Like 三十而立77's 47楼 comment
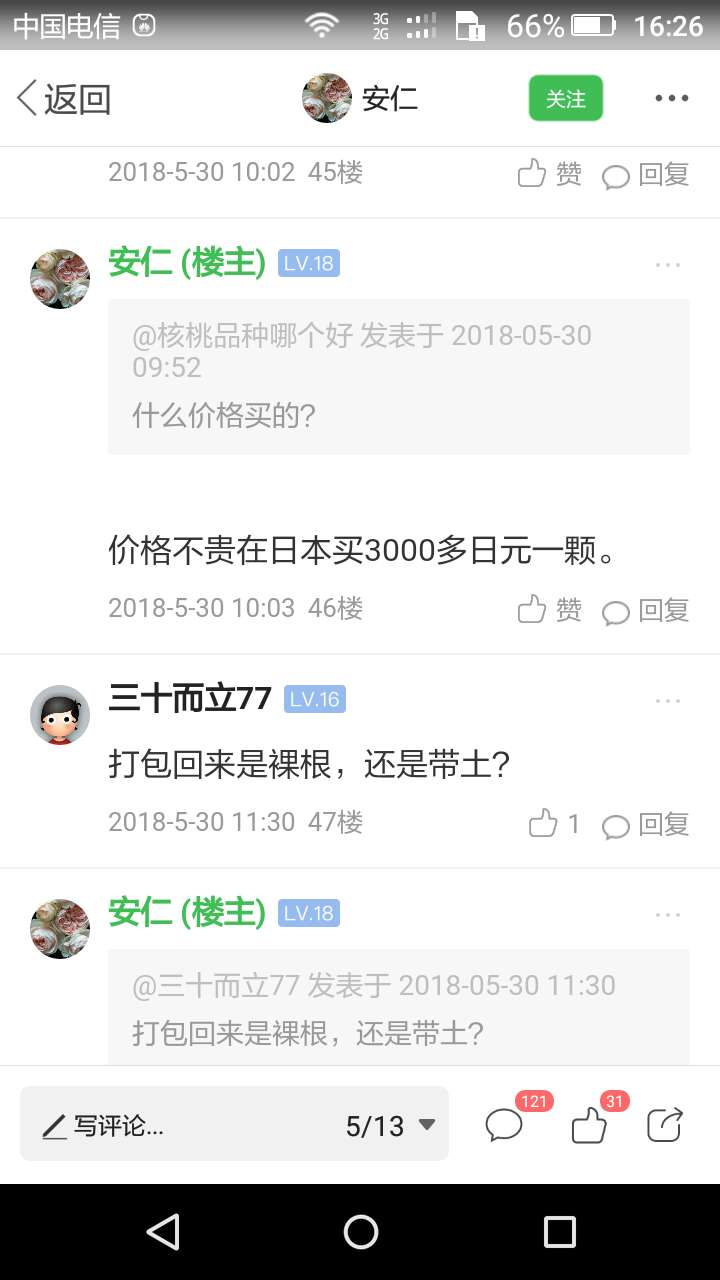Screen dimensions: 720x1280 (553, 824)
